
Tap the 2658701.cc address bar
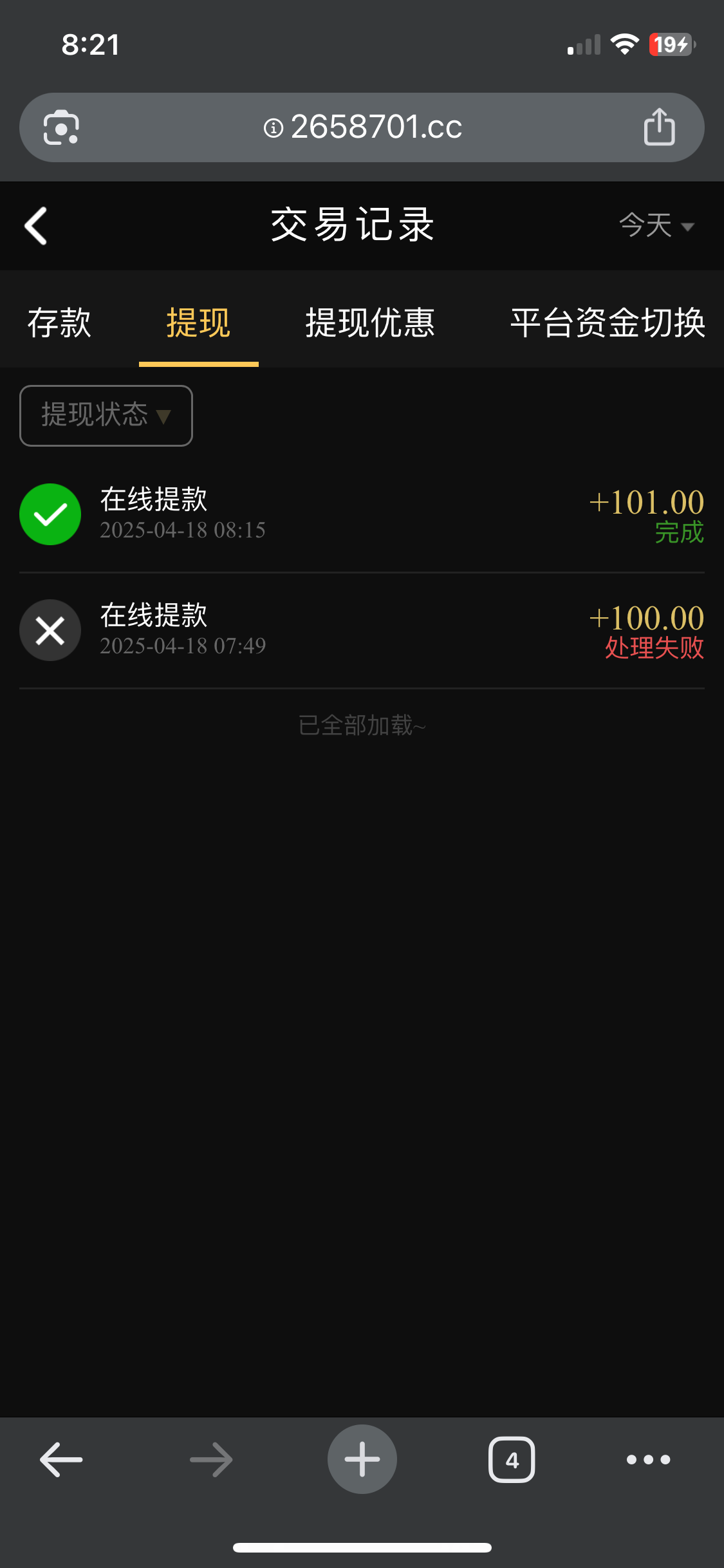point(363,127)
